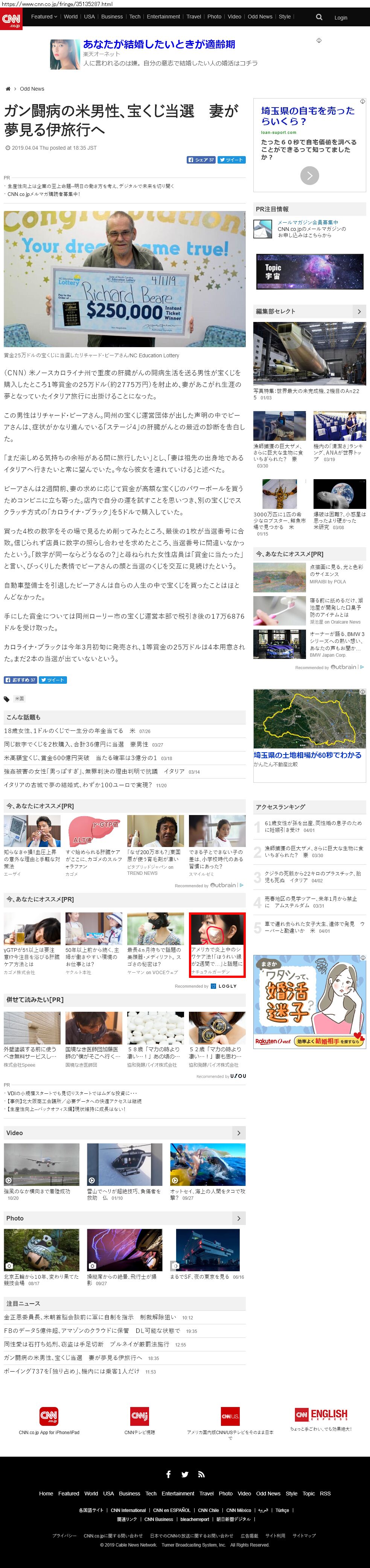Play the 強風のなか横向きで着陸成功 video
Screen dimensions: 370x1568
(x=41, y=1164)
